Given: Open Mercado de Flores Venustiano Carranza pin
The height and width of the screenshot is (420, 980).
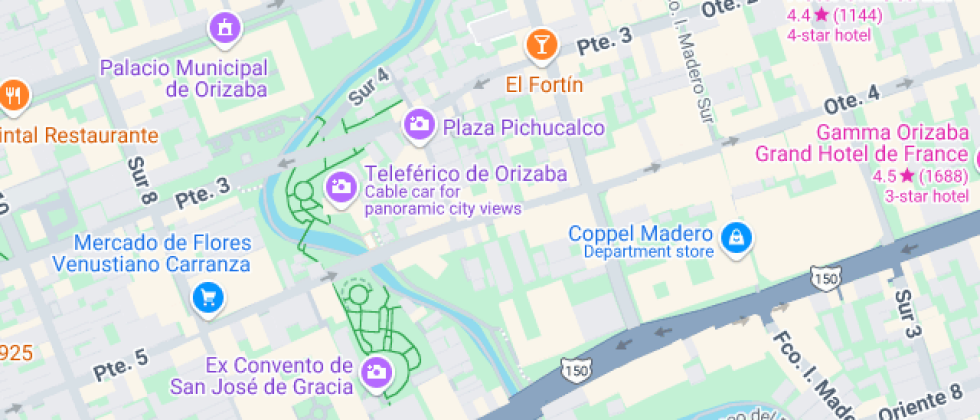Looking at the screenshot, I should point(207,297).
